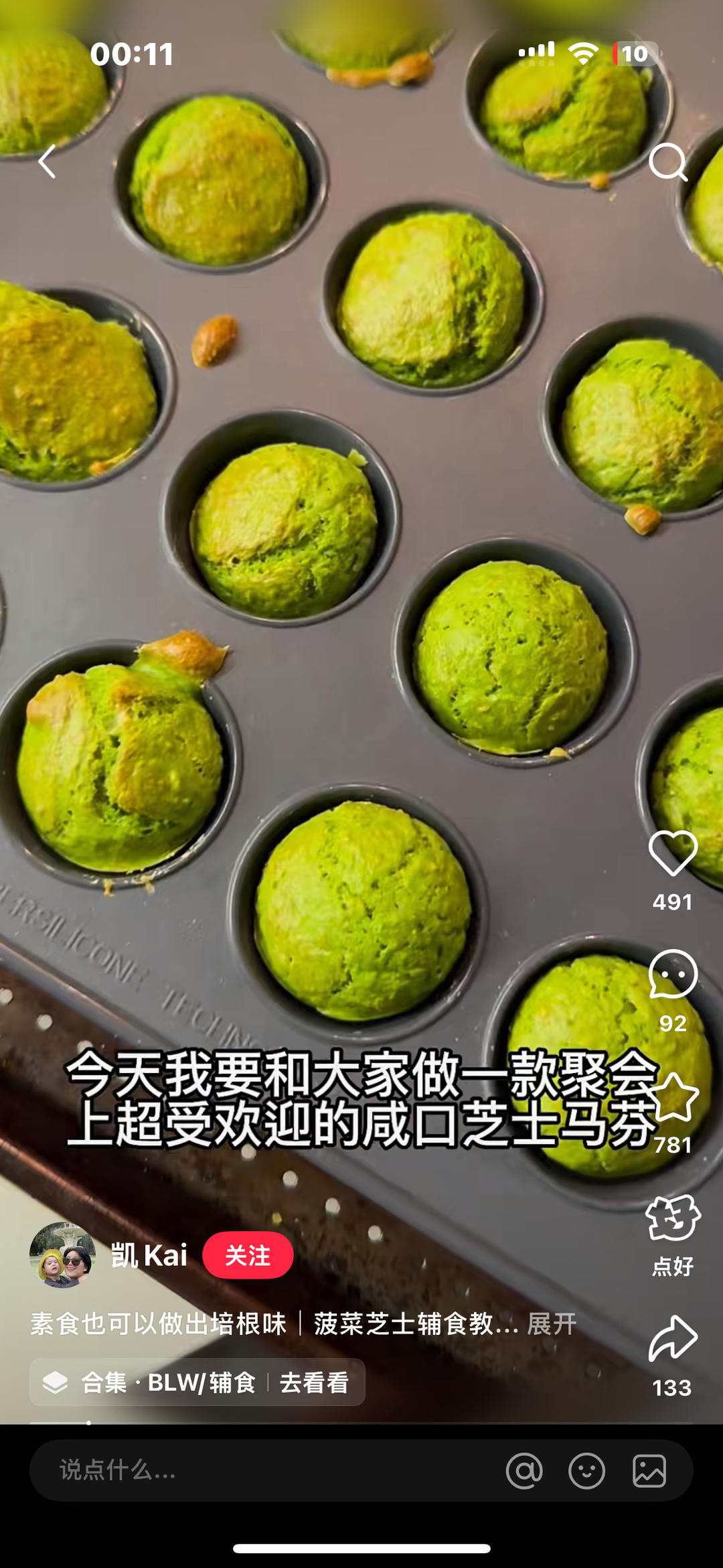Share this video via the arrow icon
The height and width of the screenshot is (1568, 723).
[x=673, y=1339]
